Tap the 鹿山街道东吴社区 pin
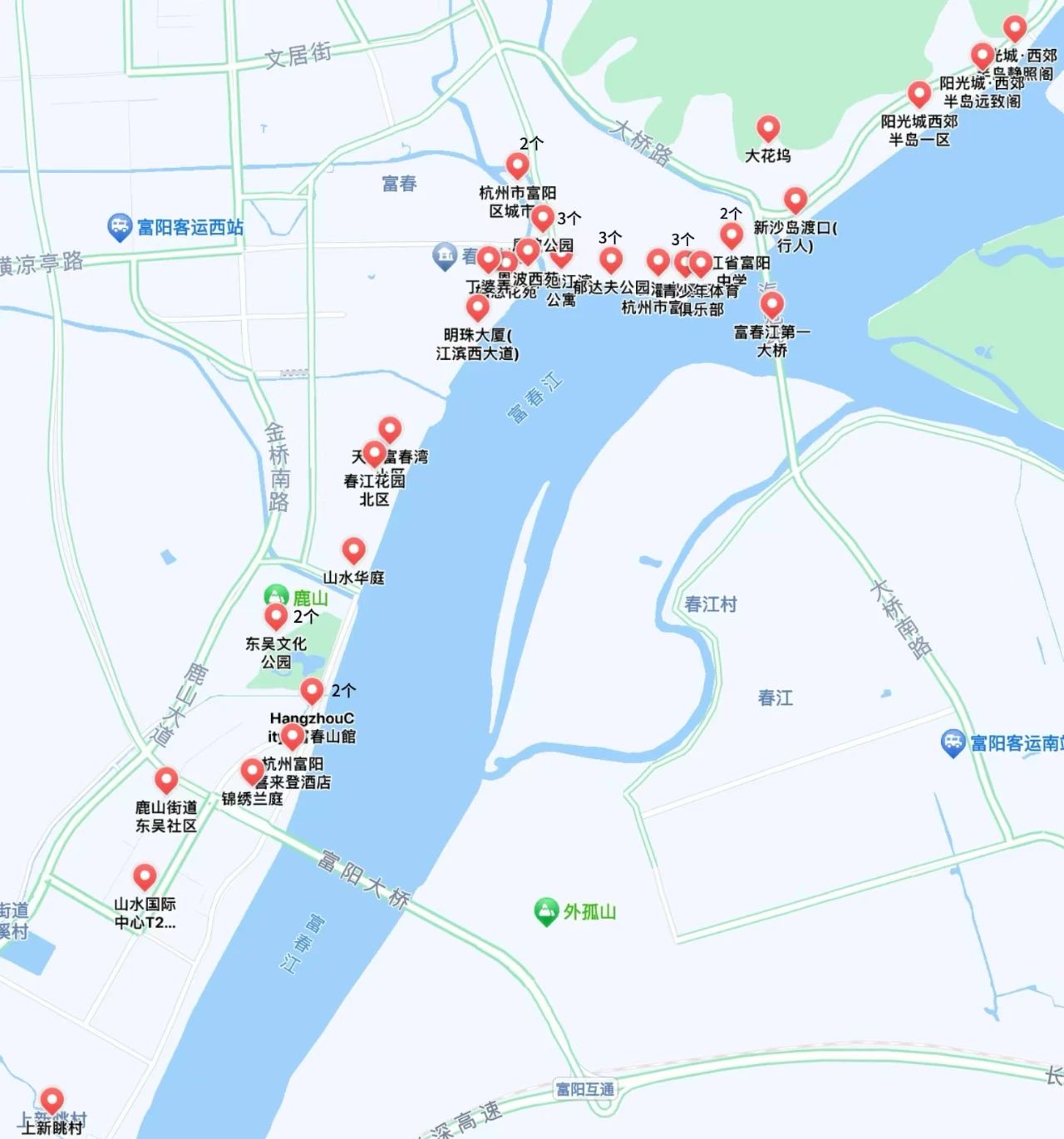Image resolution: width=1064 pixels, height=1139 pixels. pyautogui.click(x=166, y=781)
